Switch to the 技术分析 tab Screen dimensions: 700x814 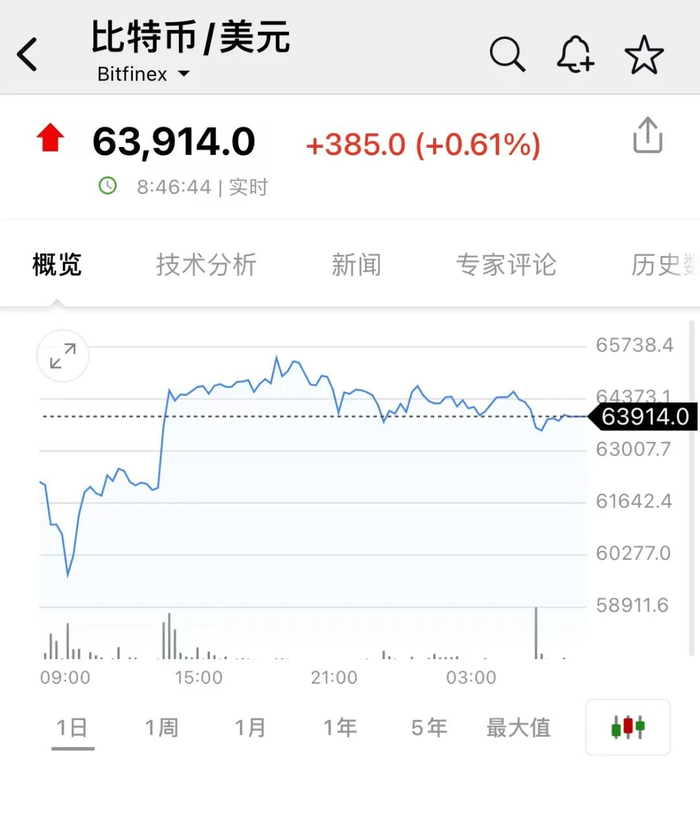click(206, 265)
